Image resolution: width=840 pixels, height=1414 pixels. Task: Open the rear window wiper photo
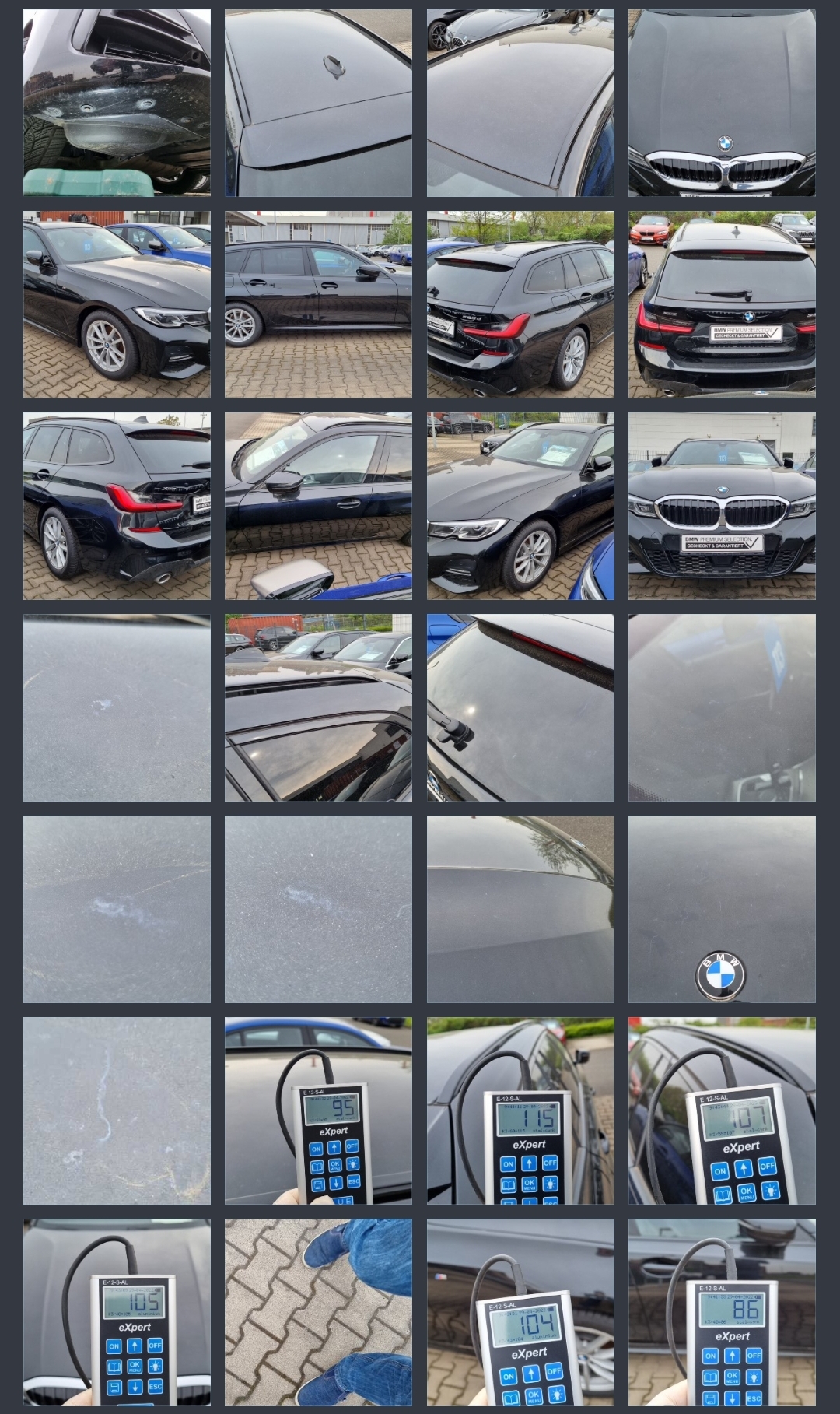pyautogui.click(x=520, y=707)
